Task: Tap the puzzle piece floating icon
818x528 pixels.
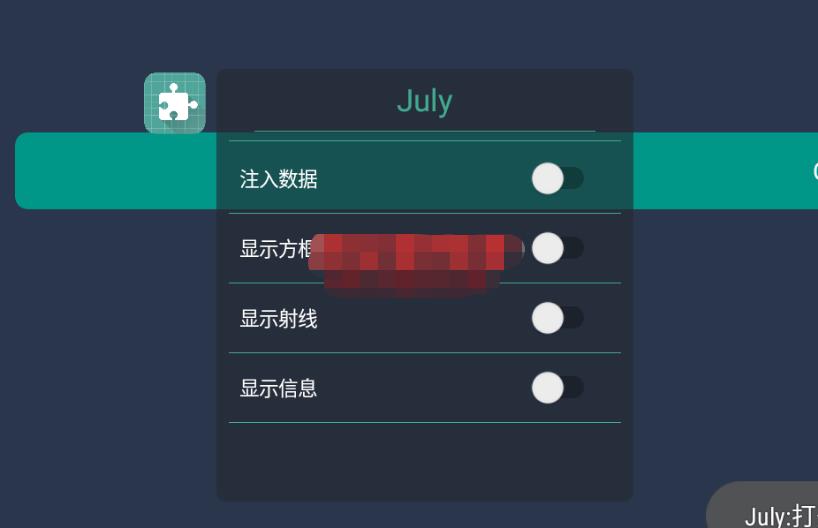Action: pyautogui.click(x=175, y=103)
